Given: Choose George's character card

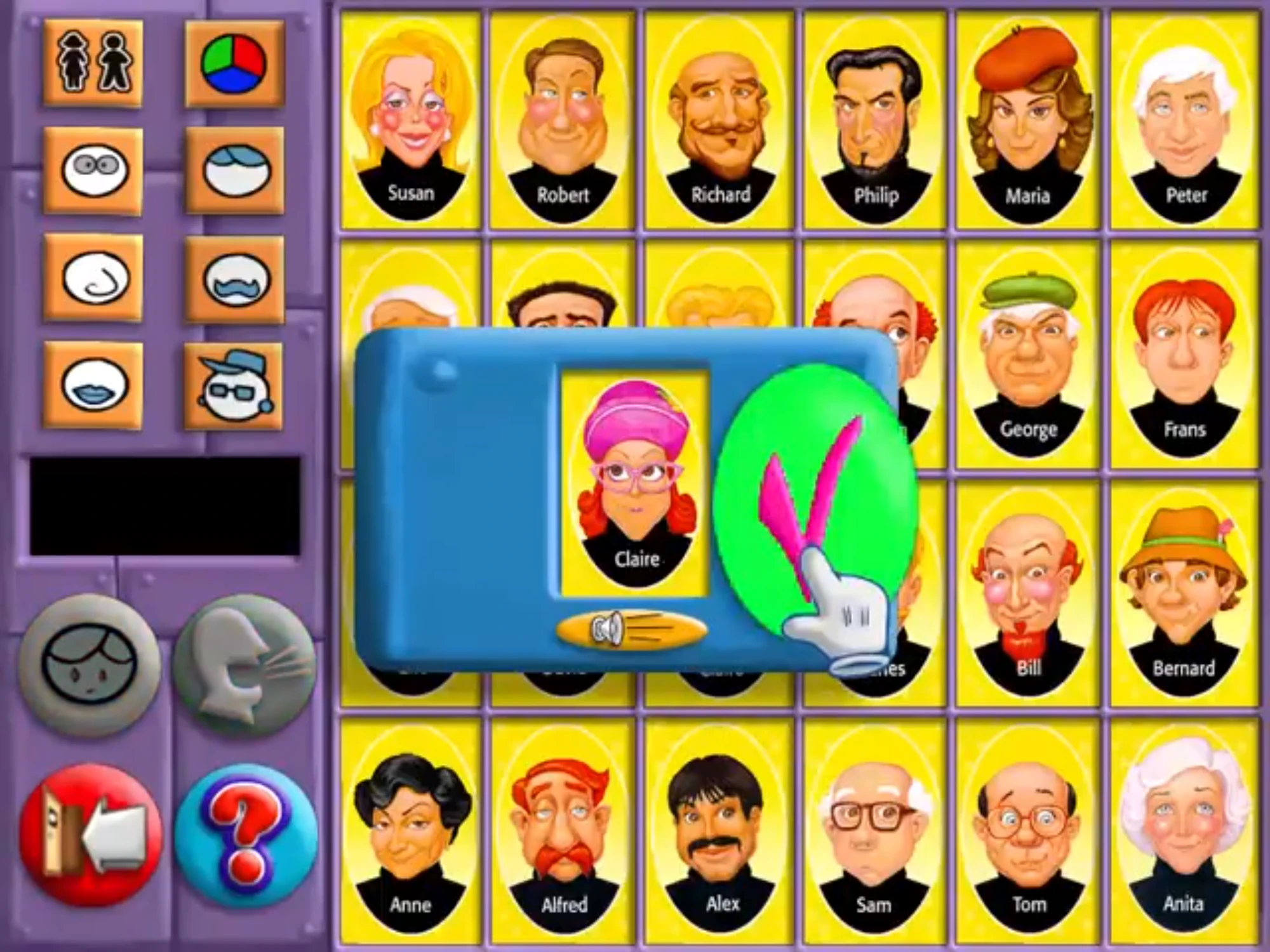Looking at the screenshot, I should (x=1028, y=355).
